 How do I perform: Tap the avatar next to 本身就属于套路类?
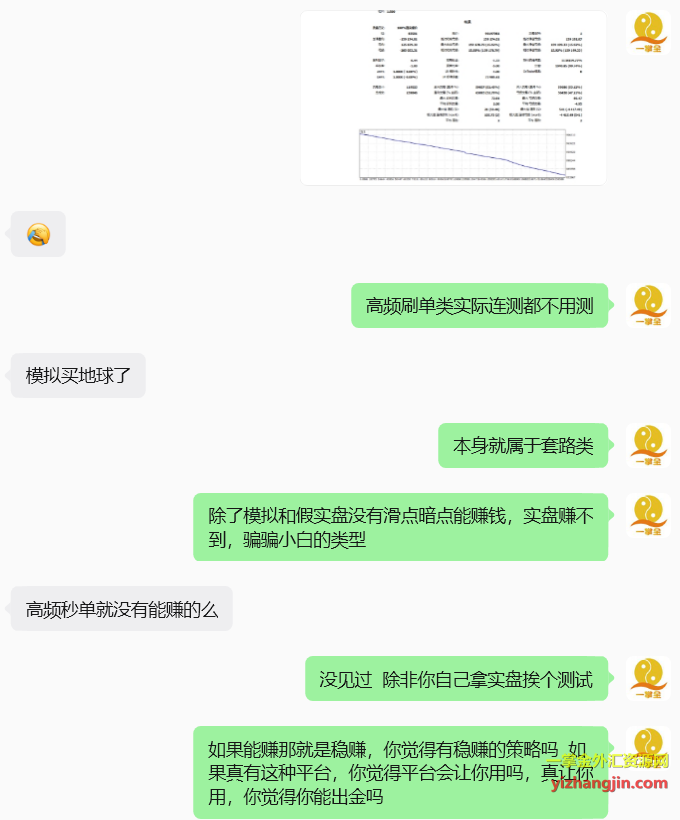(647, 445)
